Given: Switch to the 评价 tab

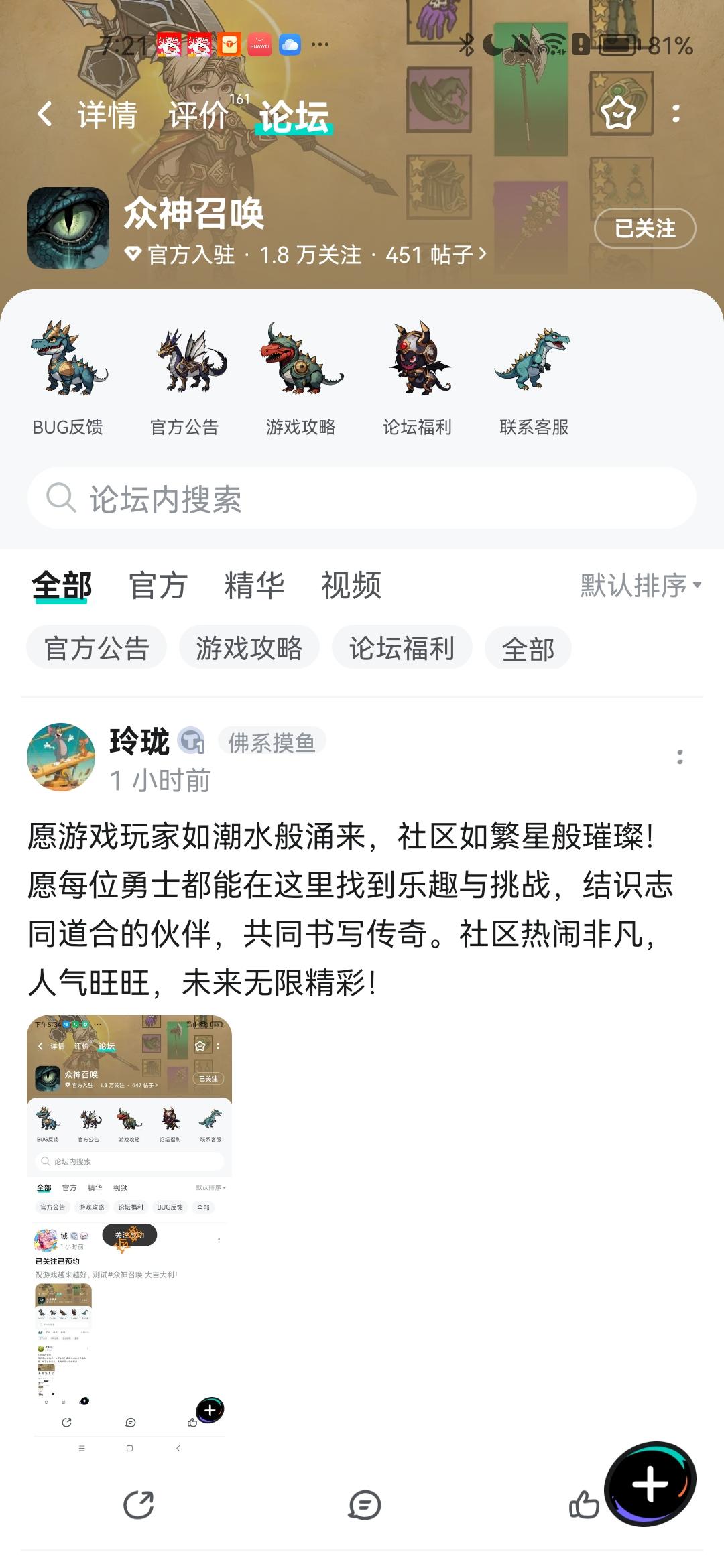Looking at the screenshot, I should pos(198,115).
